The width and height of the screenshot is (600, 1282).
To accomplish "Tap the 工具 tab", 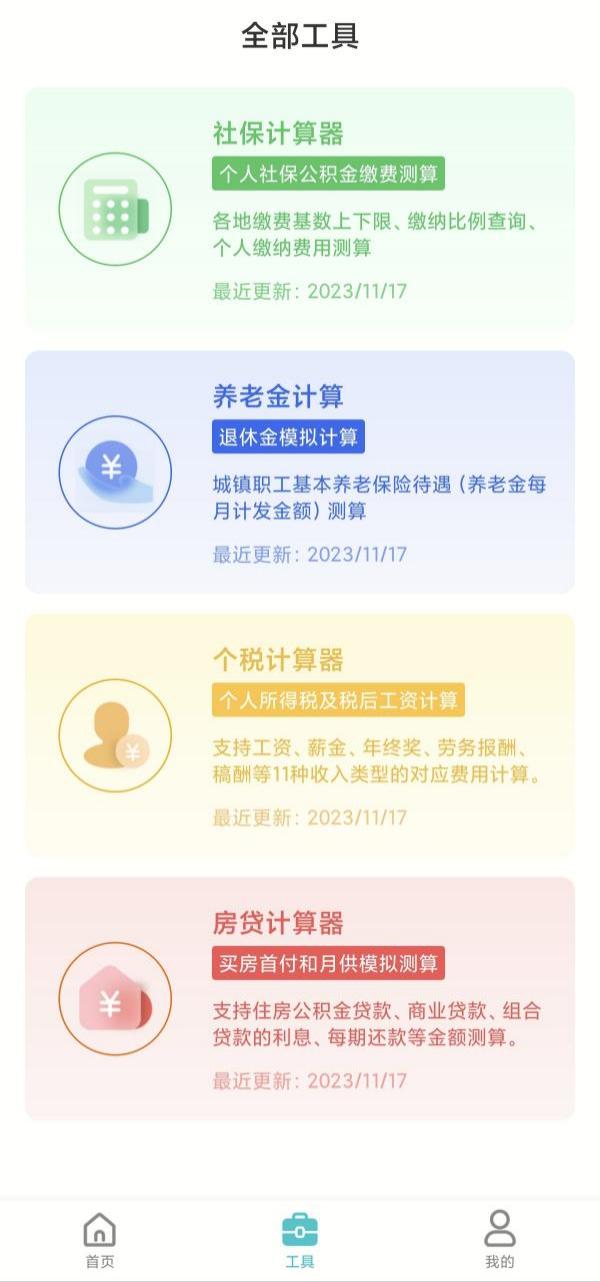I will [x=300, y=1240].
